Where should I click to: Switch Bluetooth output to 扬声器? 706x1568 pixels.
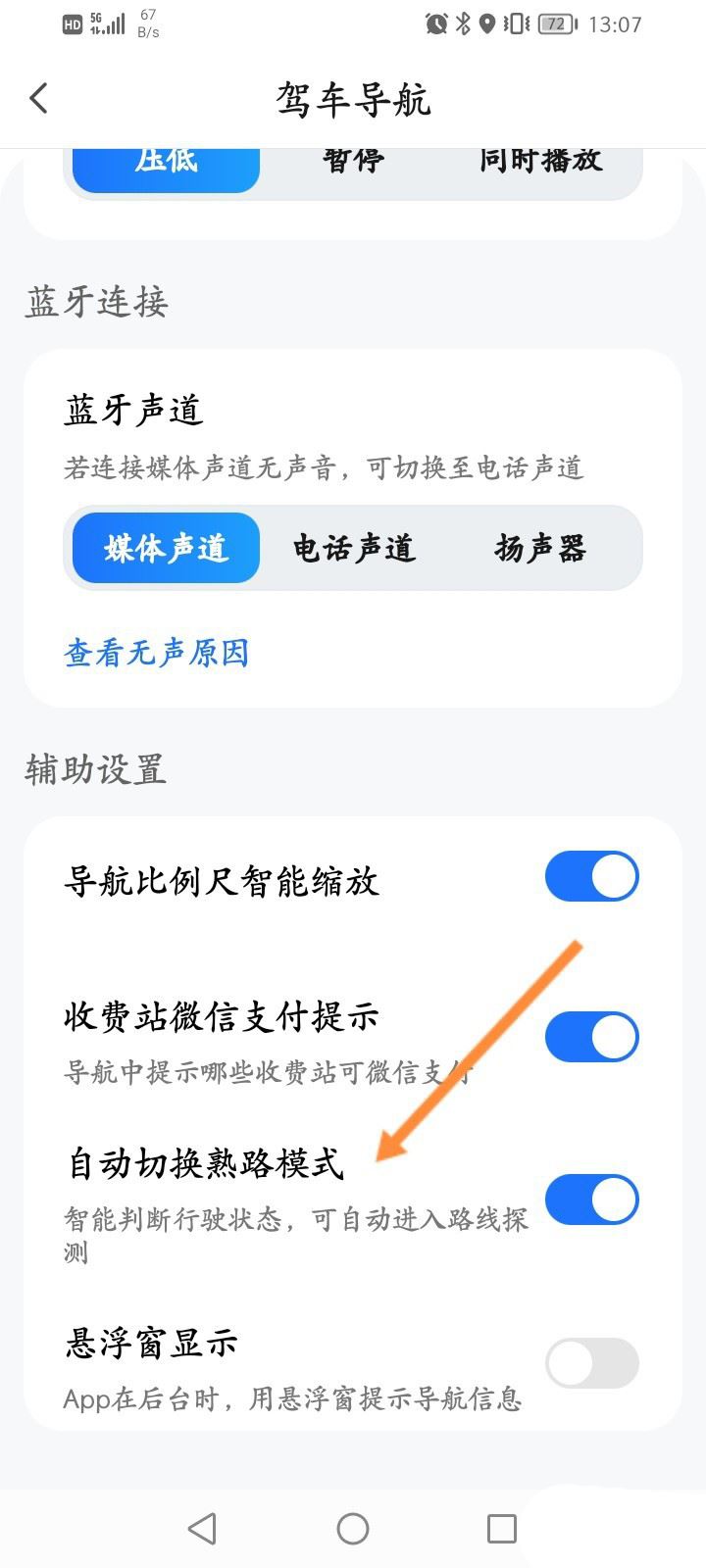[x=539, y=549]
